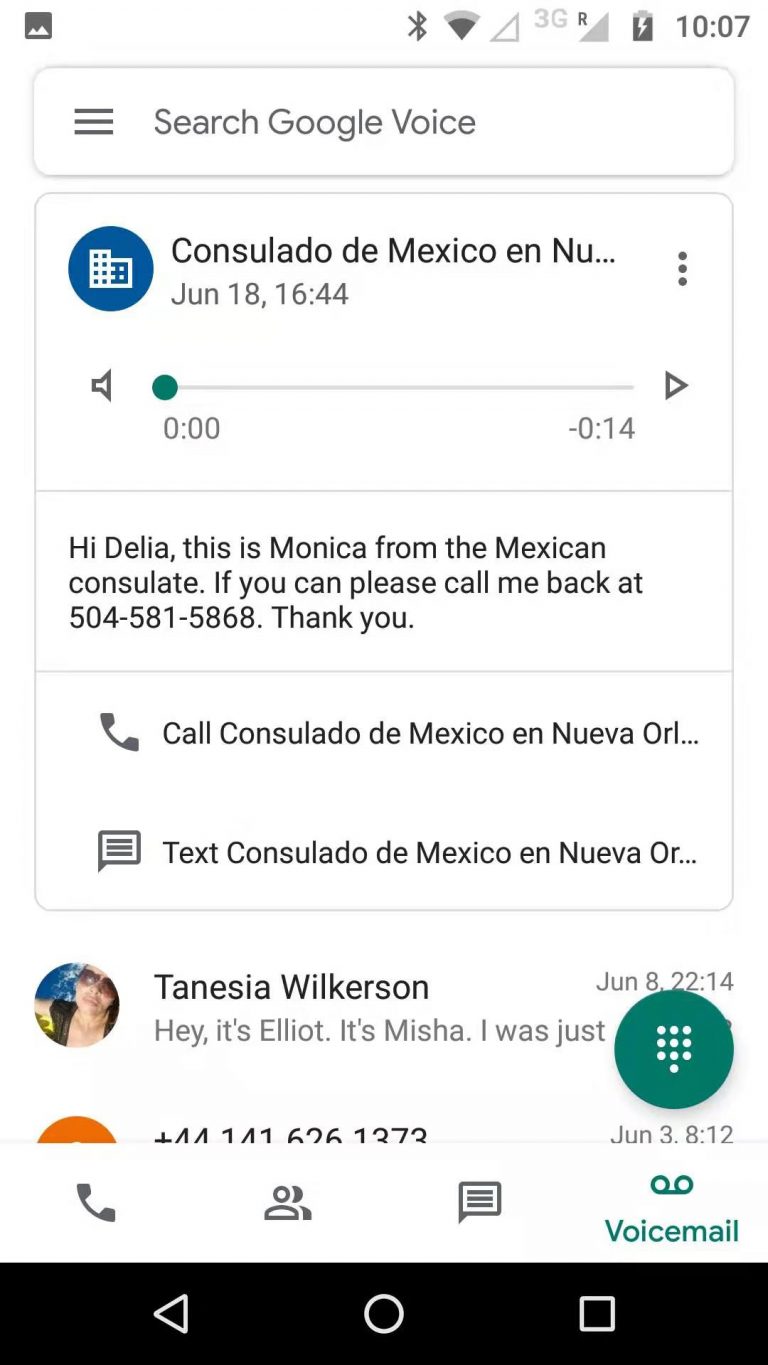The image size is (768, 1365).
Task: Switch to the Contacts tab
Action: (x=288, y=1202)
